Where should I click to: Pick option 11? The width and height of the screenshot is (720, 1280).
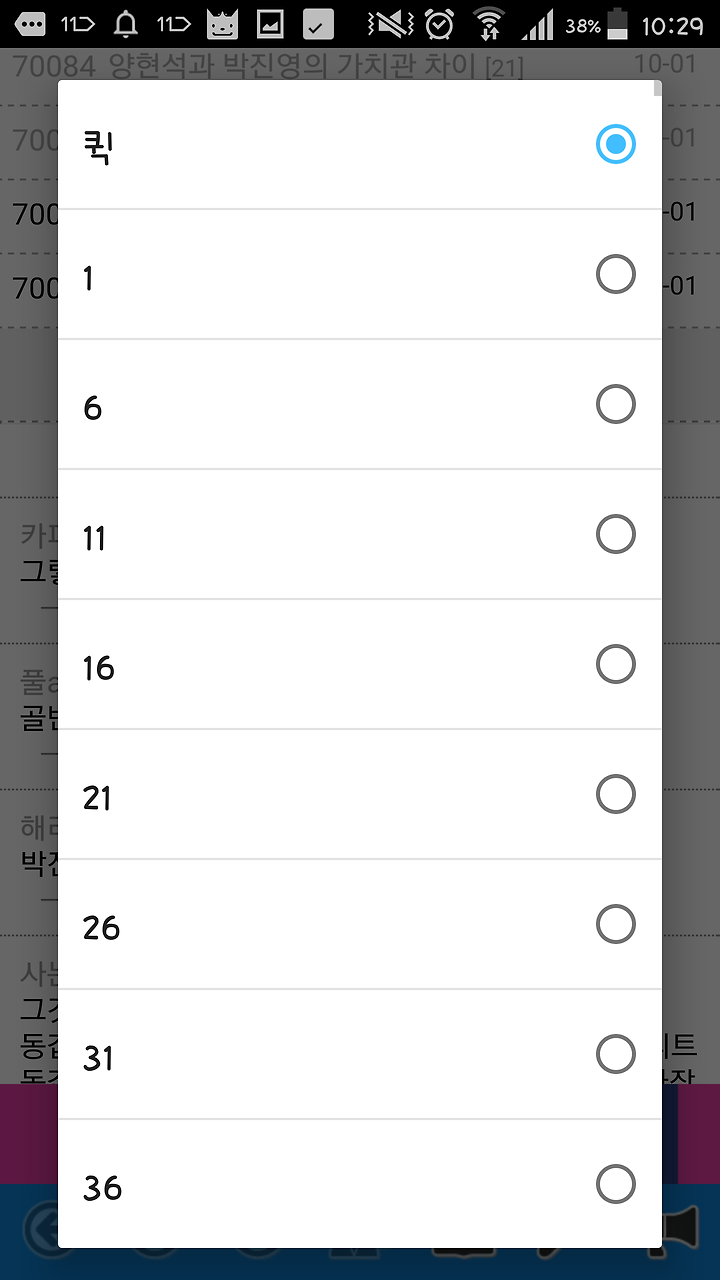pyautogui.click(x=359, y=535)
